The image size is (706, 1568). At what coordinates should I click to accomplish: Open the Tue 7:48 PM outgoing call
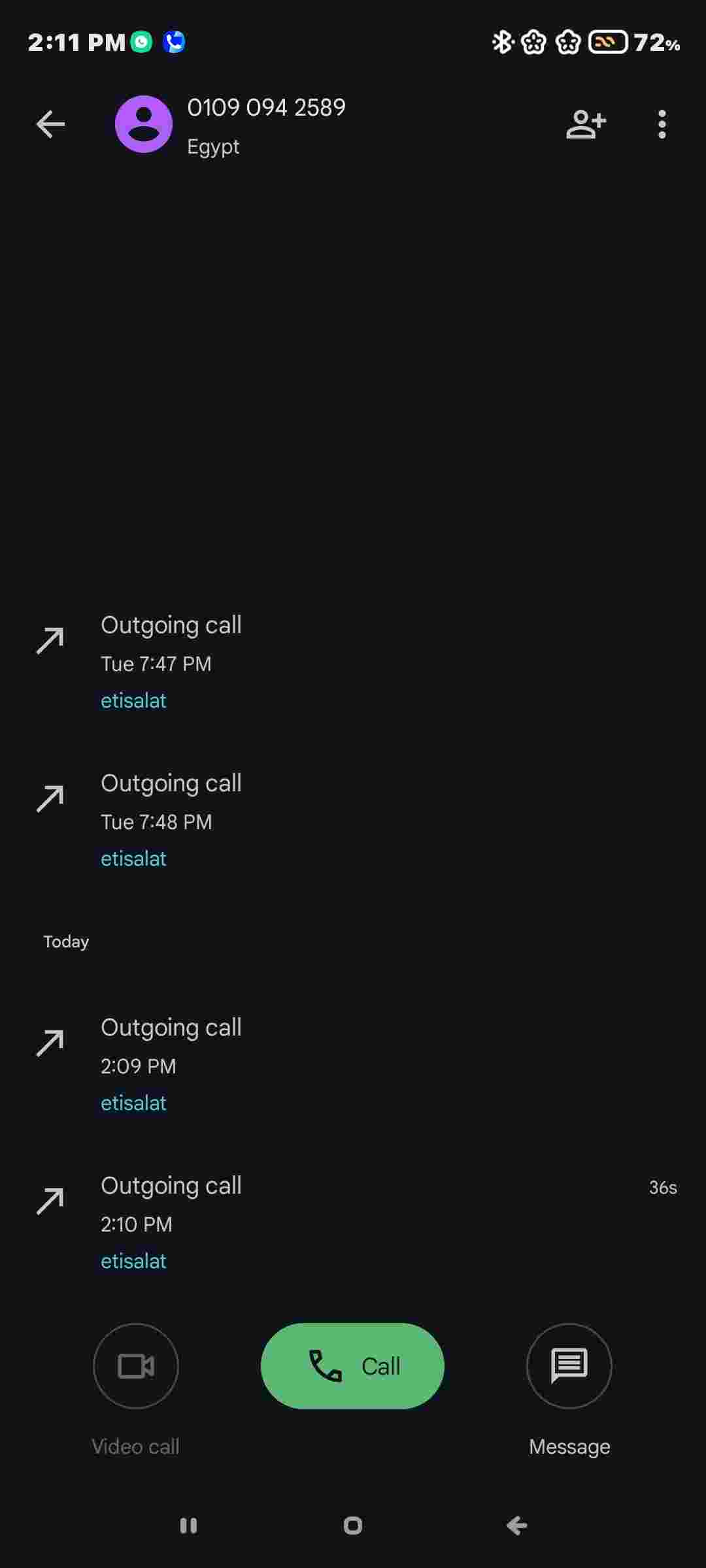353,821
